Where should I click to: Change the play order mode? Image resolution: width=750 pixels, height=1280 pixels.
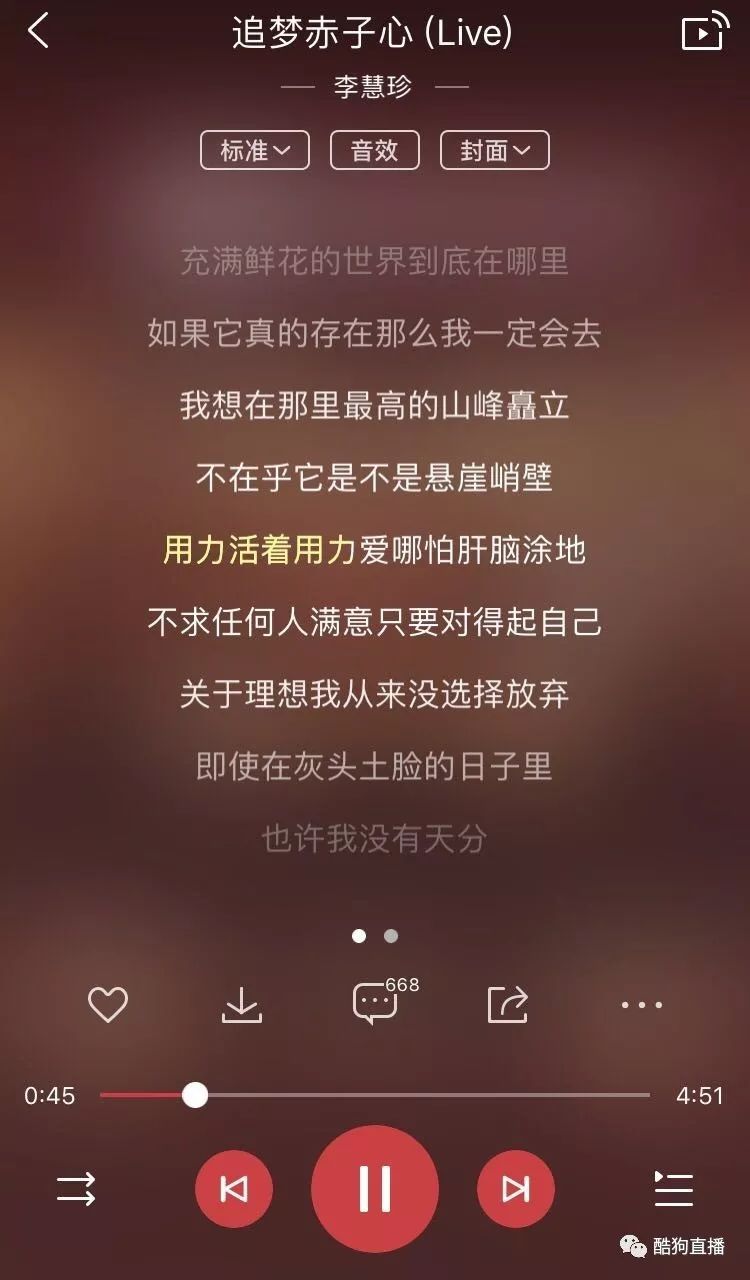[x=76, y=1189]
